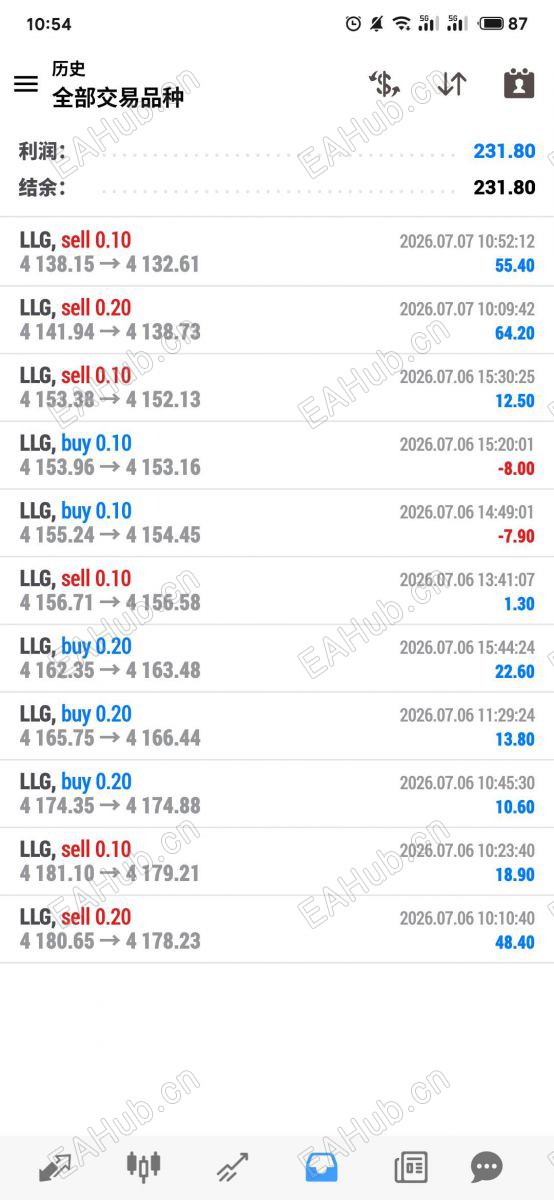Open the sell 0.10 trade at 4 181.10
This screenshot has height=1200, width=554.
point(277,861)
